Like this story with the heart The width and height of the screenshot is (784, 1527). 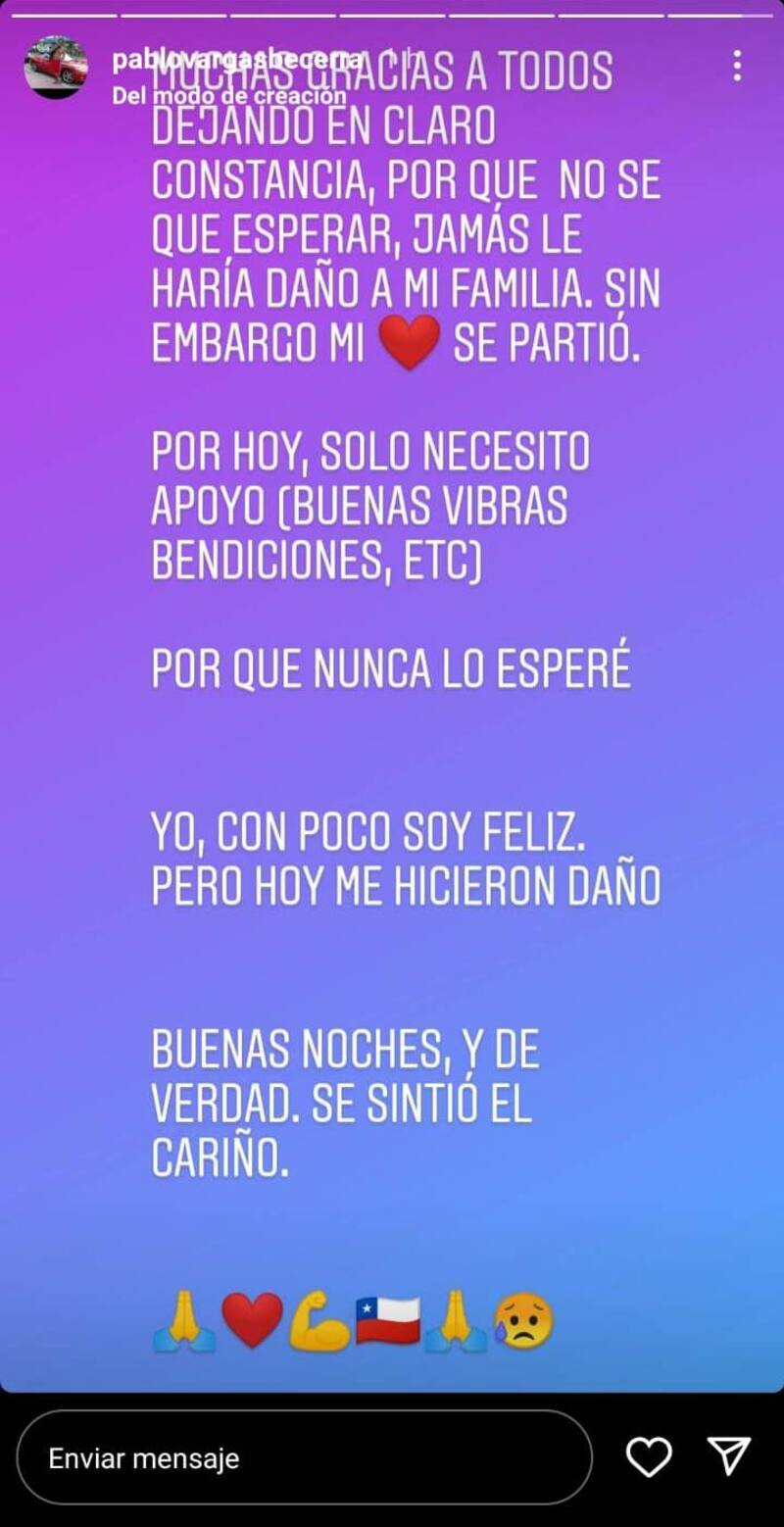coord(649,1457)
